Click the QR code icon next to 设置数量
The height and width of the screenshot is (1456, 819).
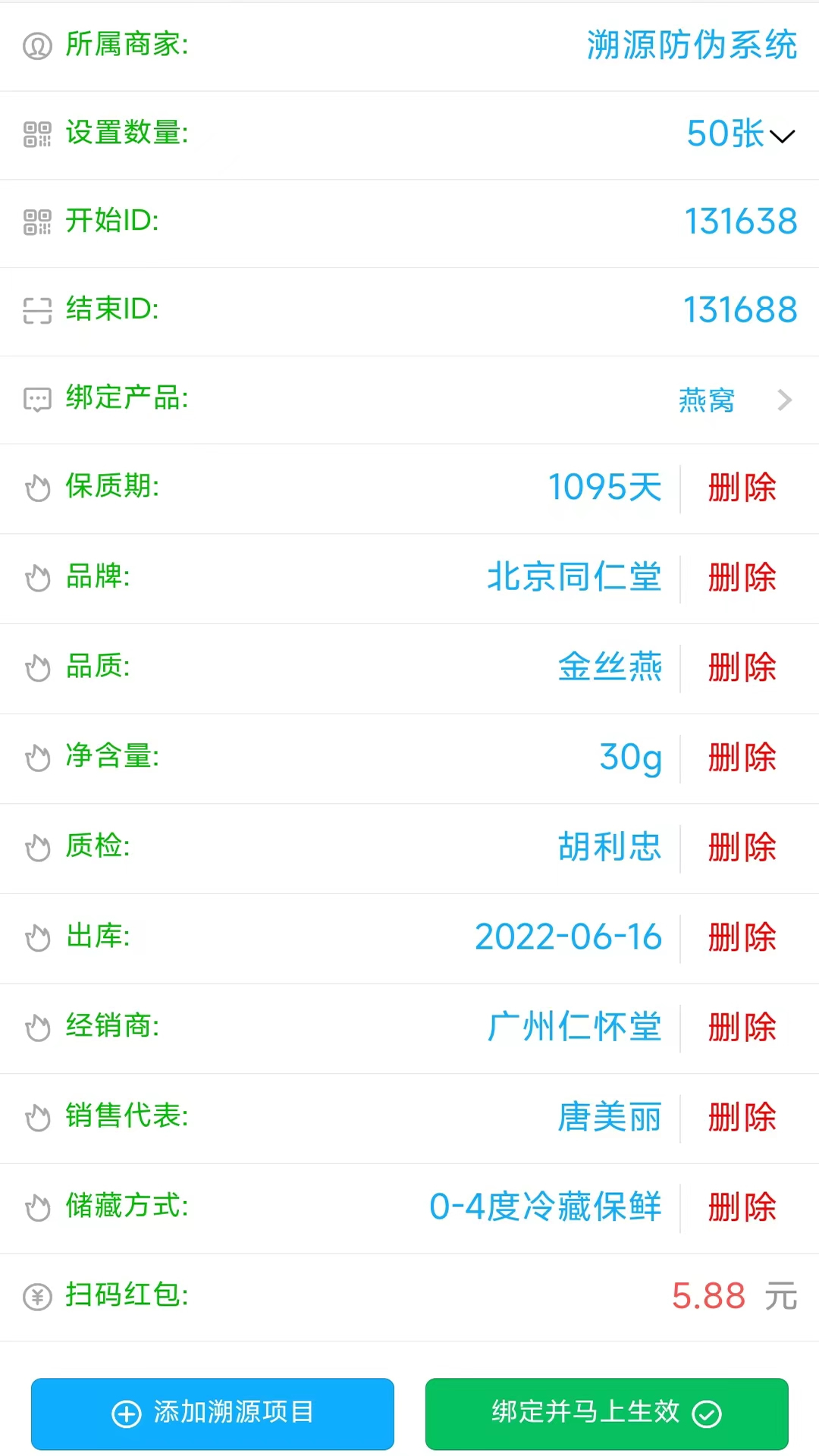(x=37, y=133)
